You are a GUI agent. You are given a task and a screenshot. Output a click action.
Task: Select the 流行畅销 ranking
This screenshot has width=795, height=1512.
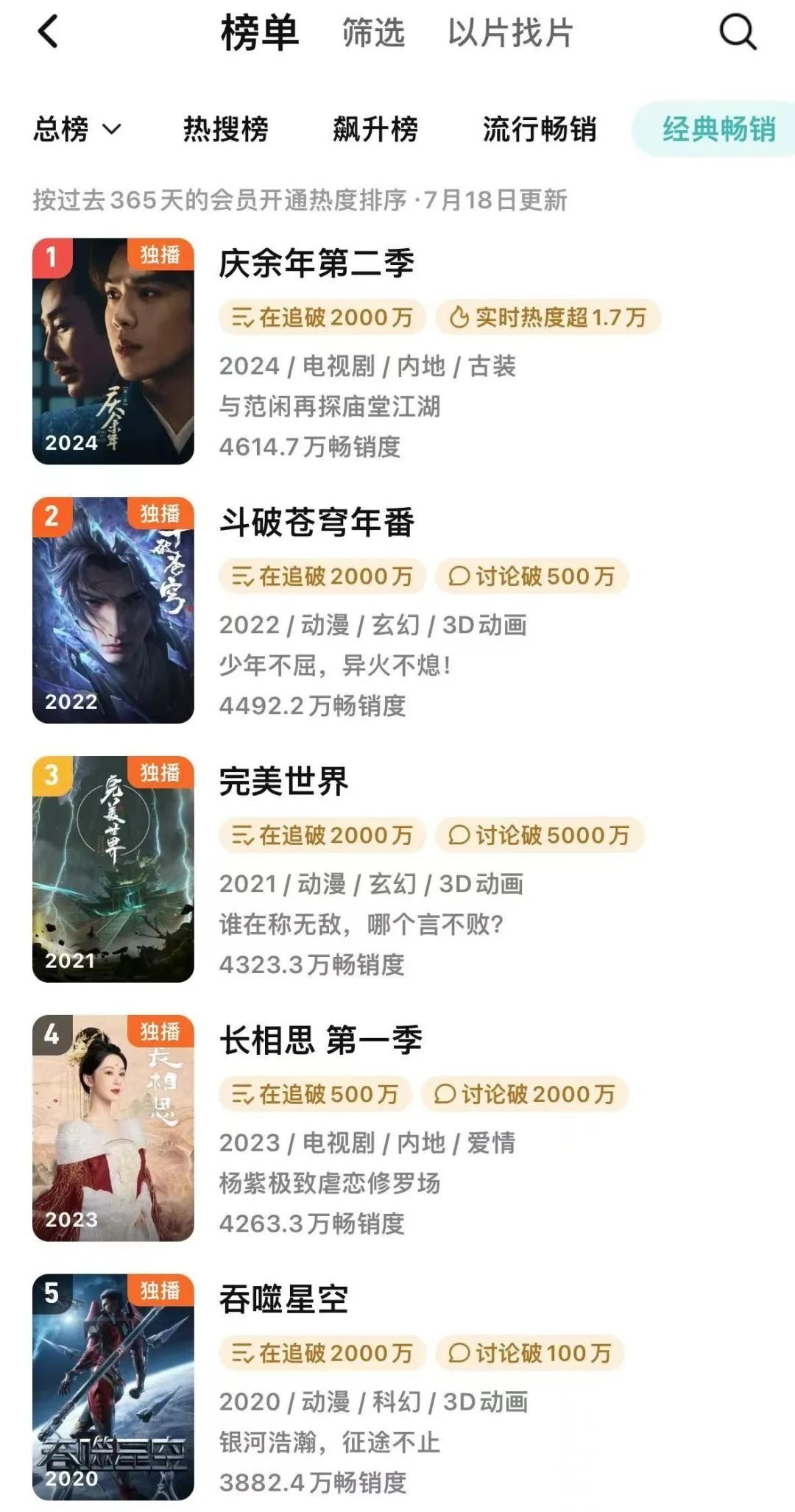539,130
